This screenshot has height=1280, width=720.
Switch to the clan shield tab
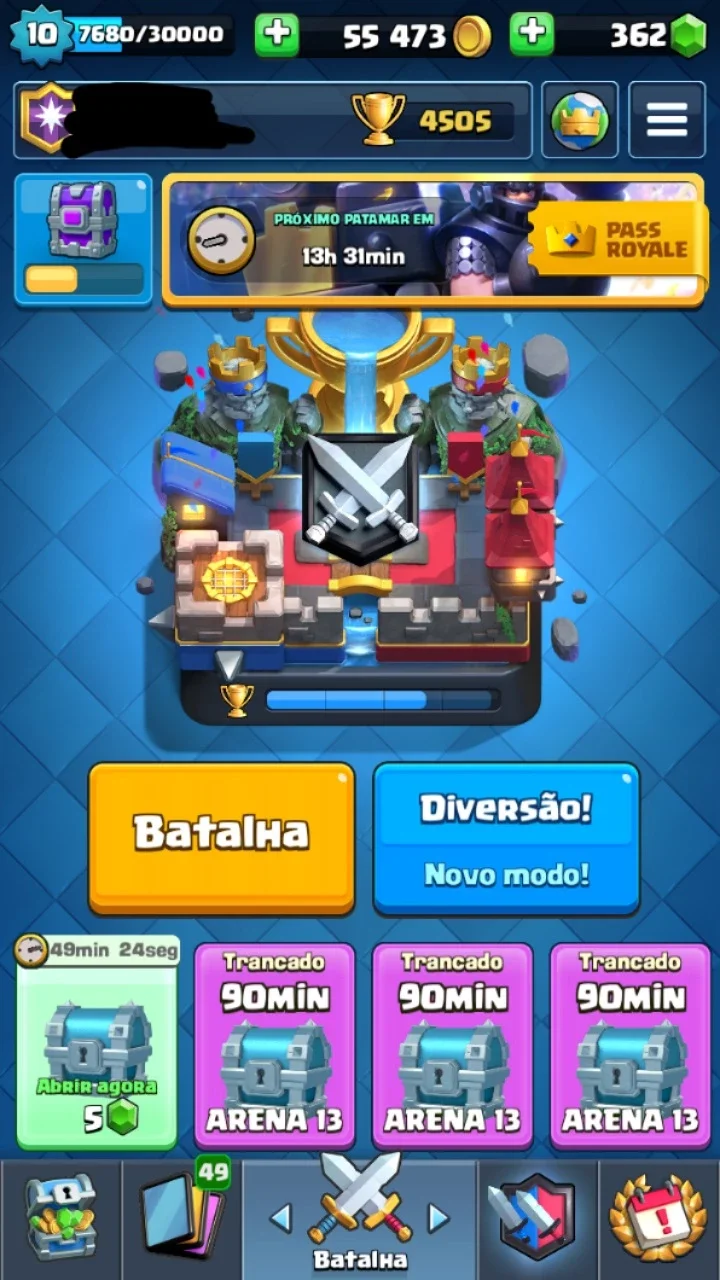pyautogui.click(x=538, y=1218)
